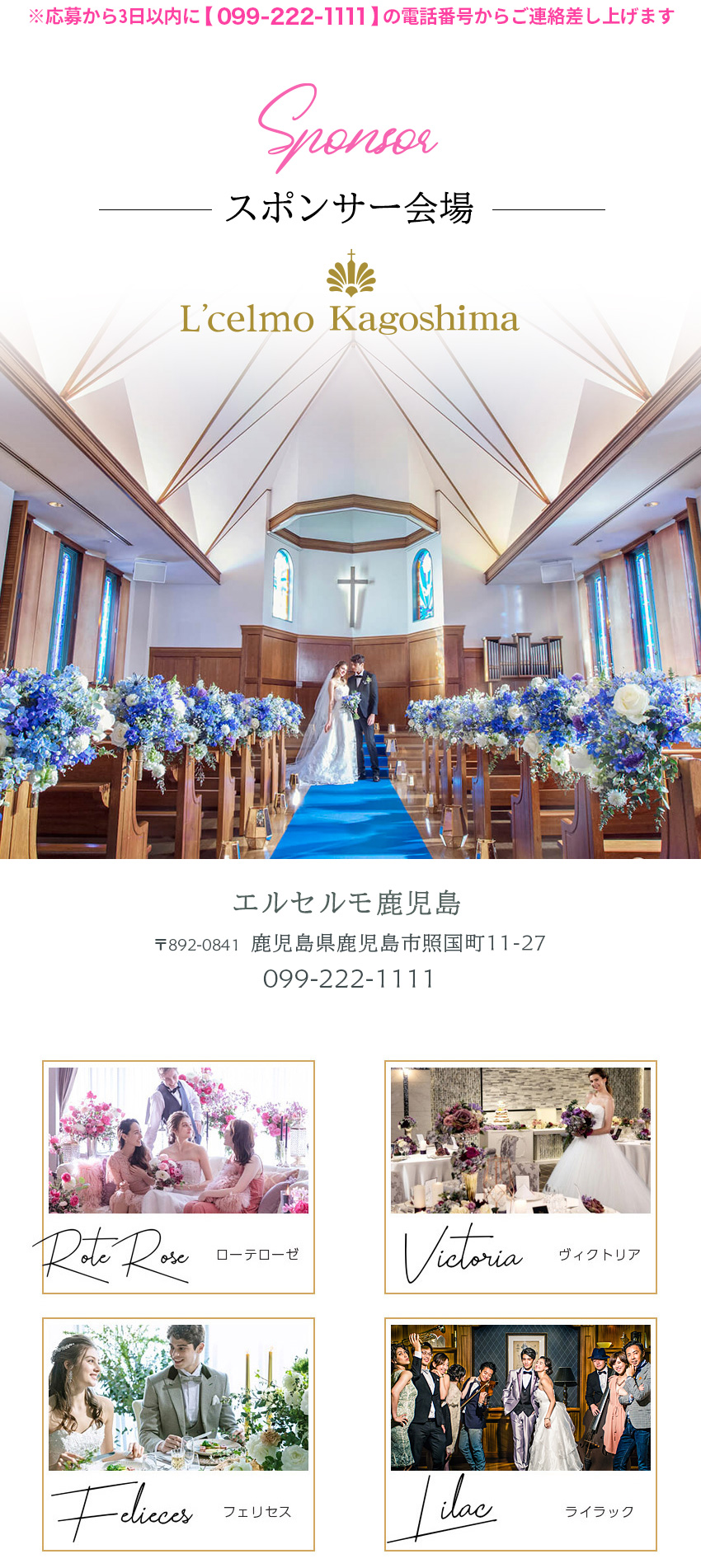
Task: Open the Victoria banquet room card
Action: pyautogui.click(x=520, y=1176)
